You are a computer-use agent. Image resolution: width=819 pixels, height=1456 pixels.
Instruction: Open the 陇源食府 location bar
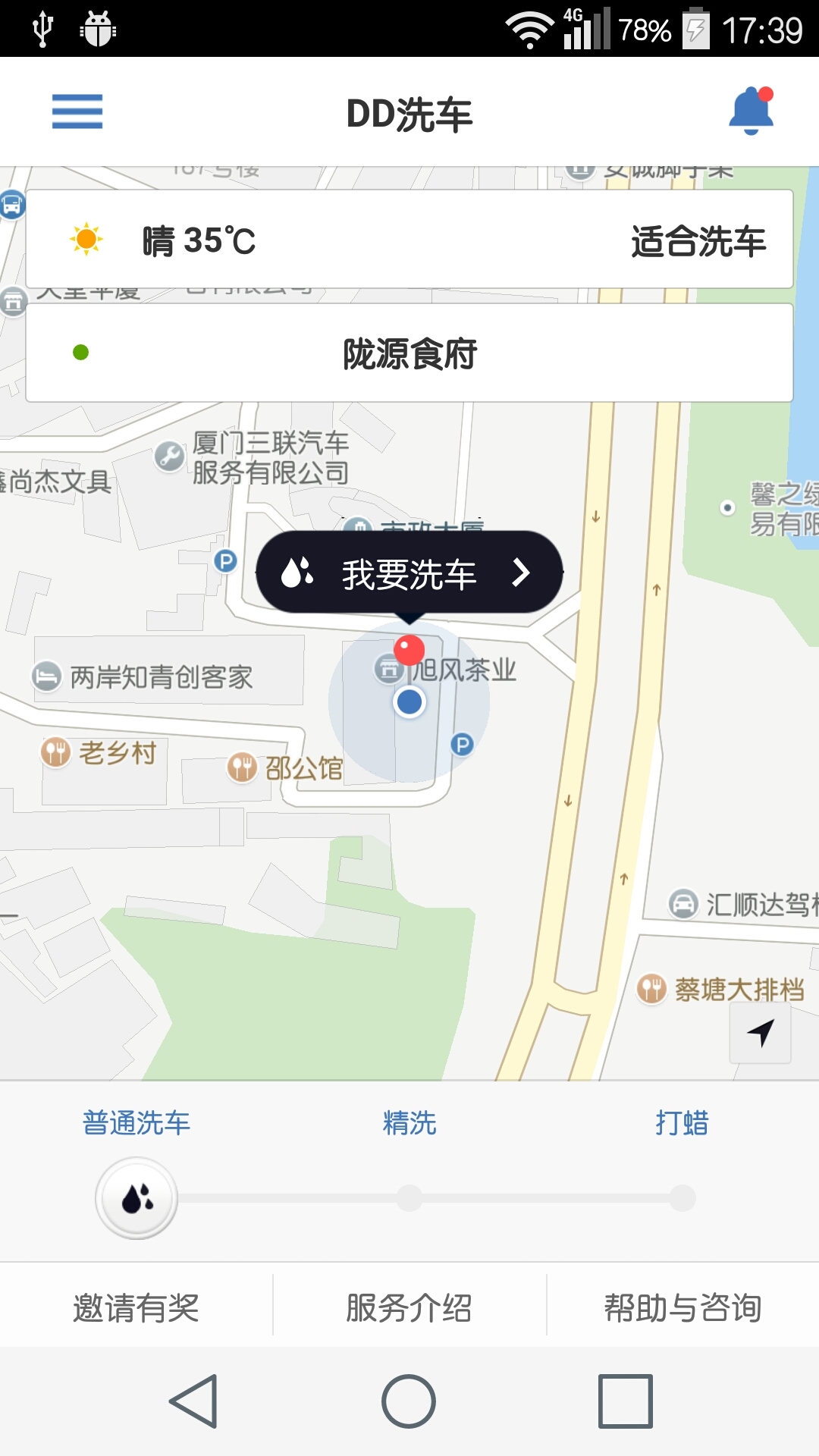click(409, 353)
